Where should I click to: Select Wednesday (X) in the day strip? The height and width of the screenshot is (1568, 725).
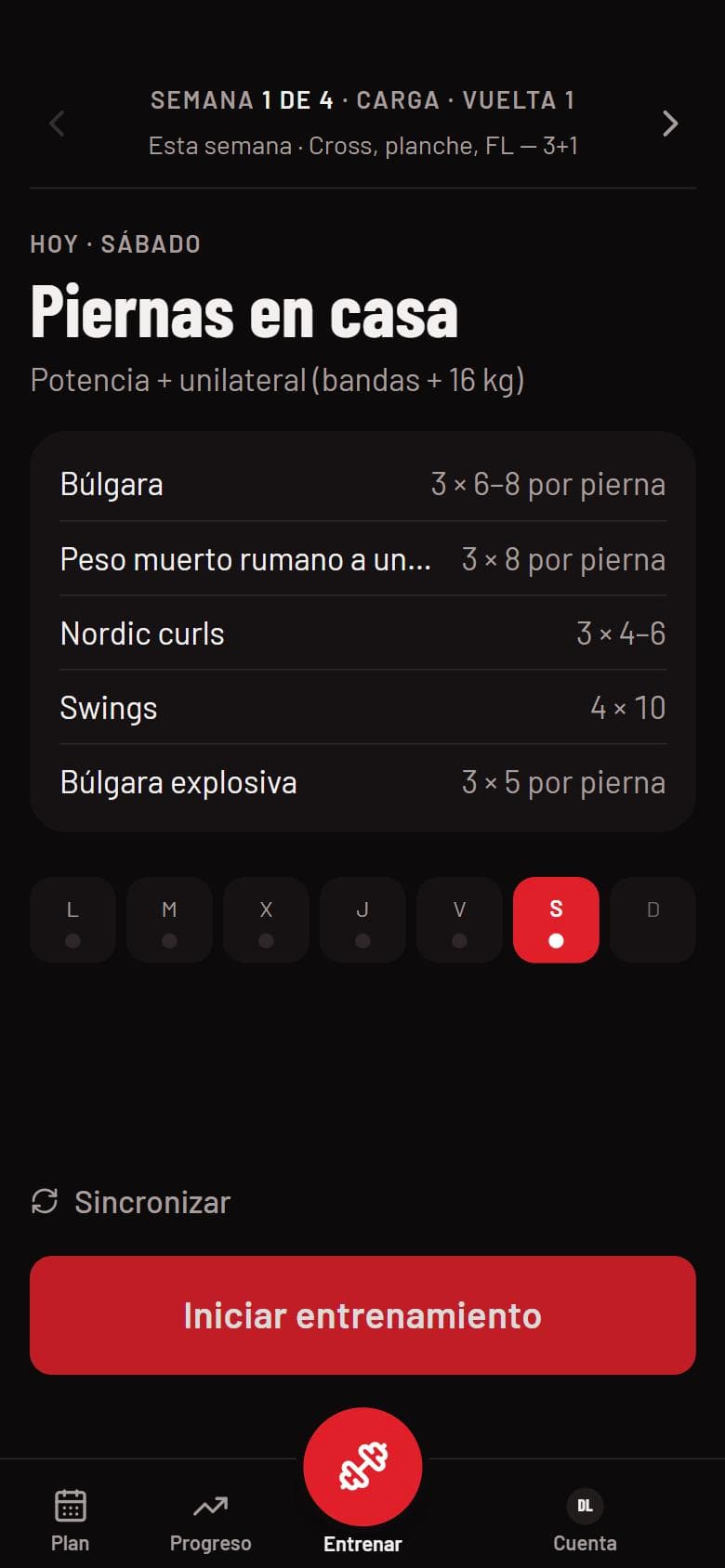(x=266, y=920)
